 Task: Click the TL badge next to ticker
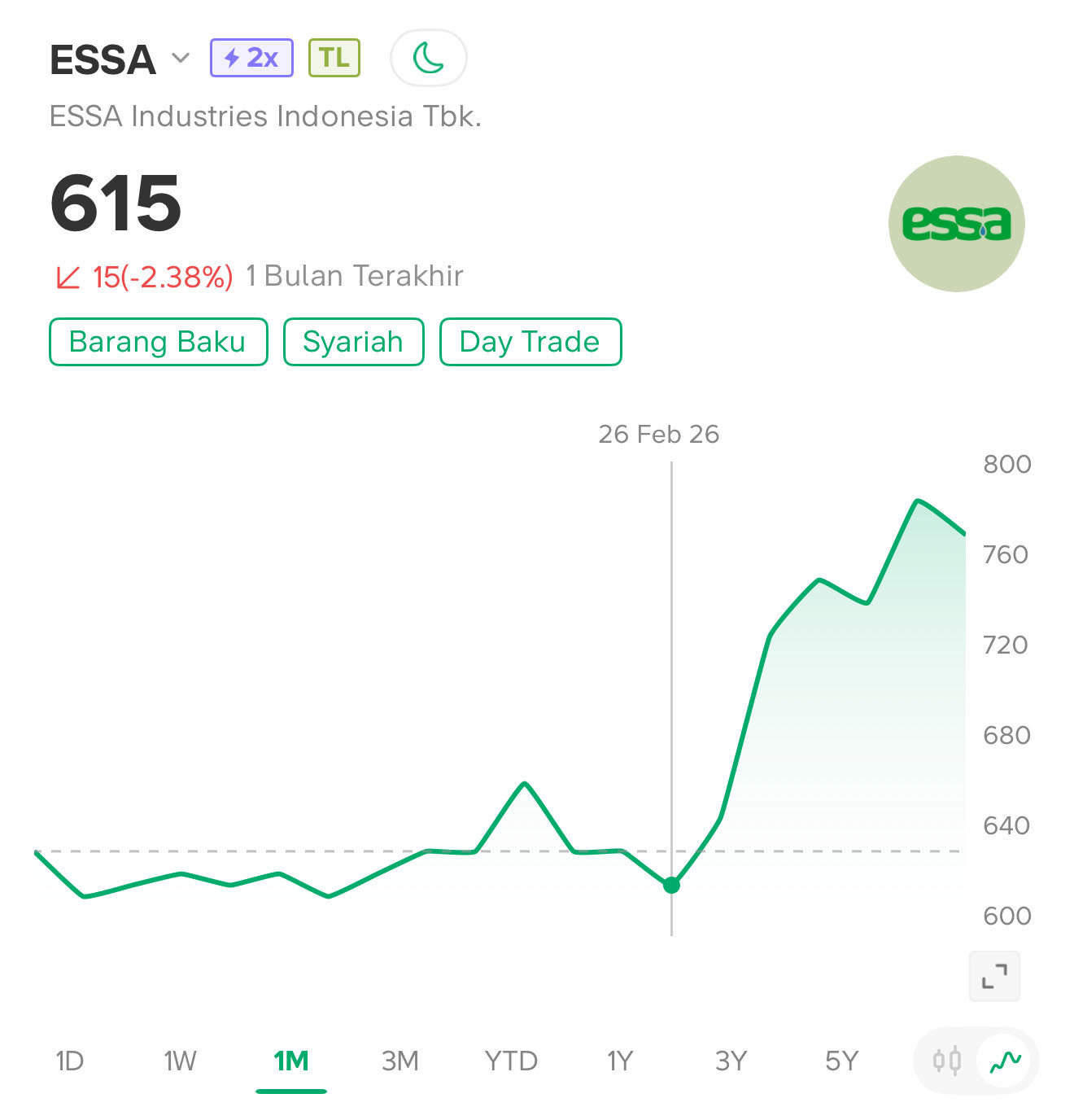(334, 57)
